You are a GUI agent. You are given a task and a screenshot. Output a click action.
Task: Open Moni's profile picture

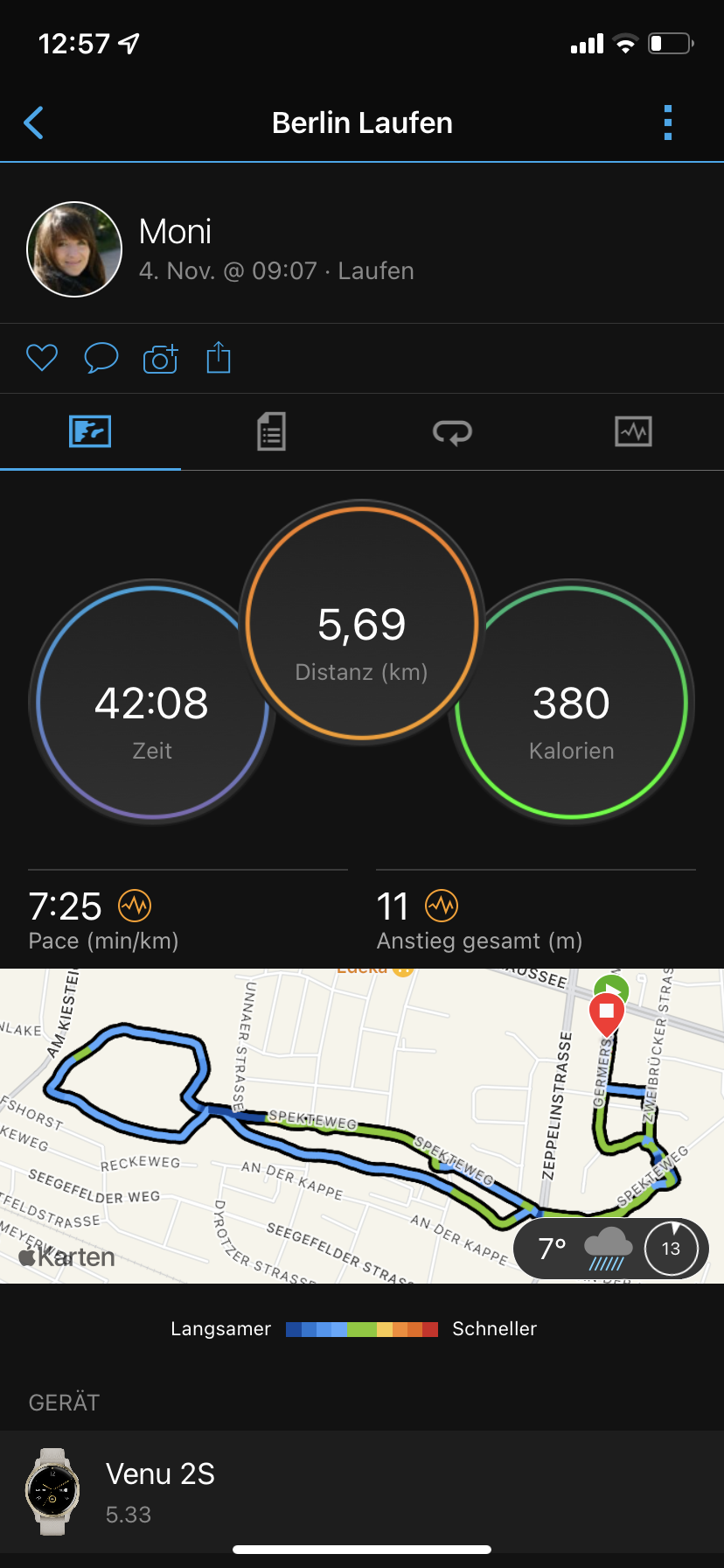[x=74, y=249]
